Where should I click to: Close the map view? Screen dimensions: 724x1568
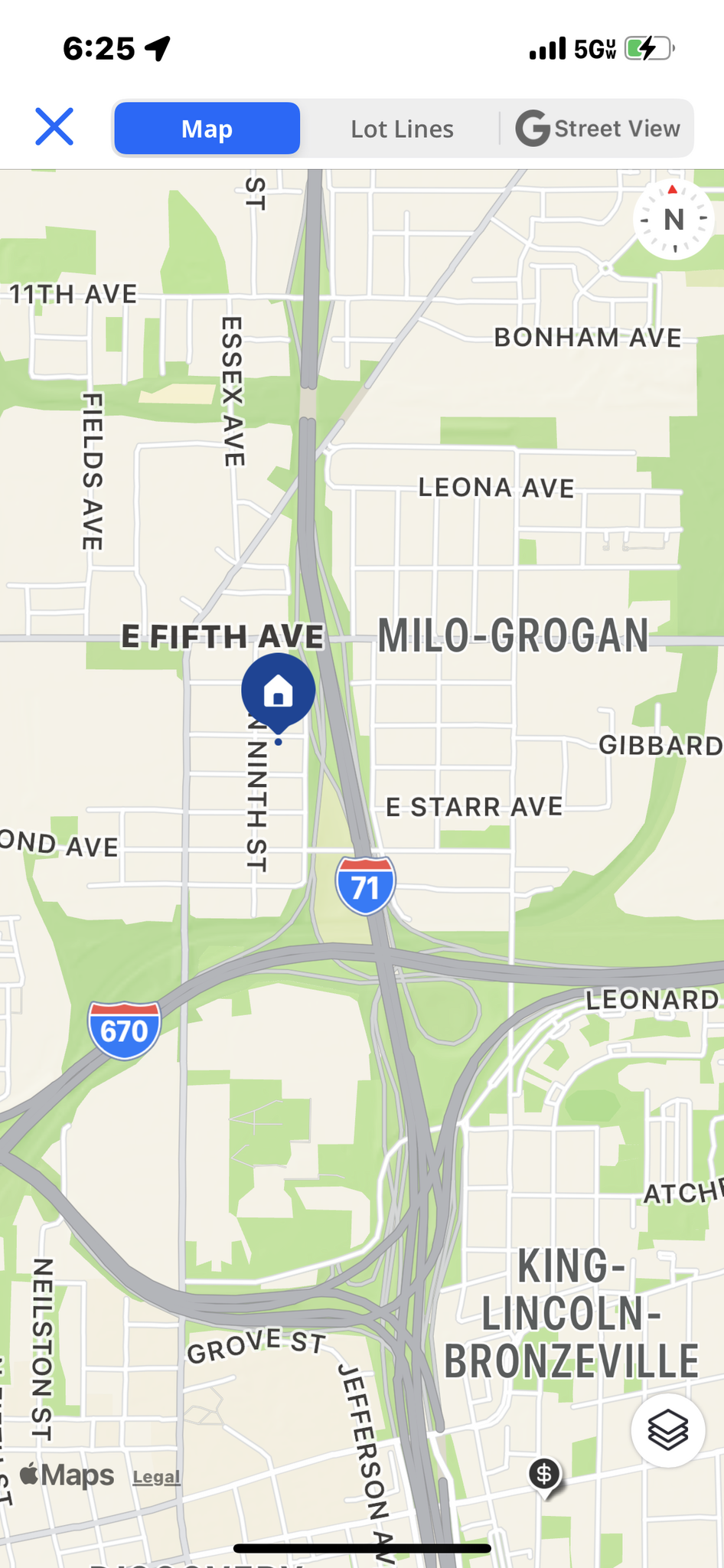click(54, 127)
